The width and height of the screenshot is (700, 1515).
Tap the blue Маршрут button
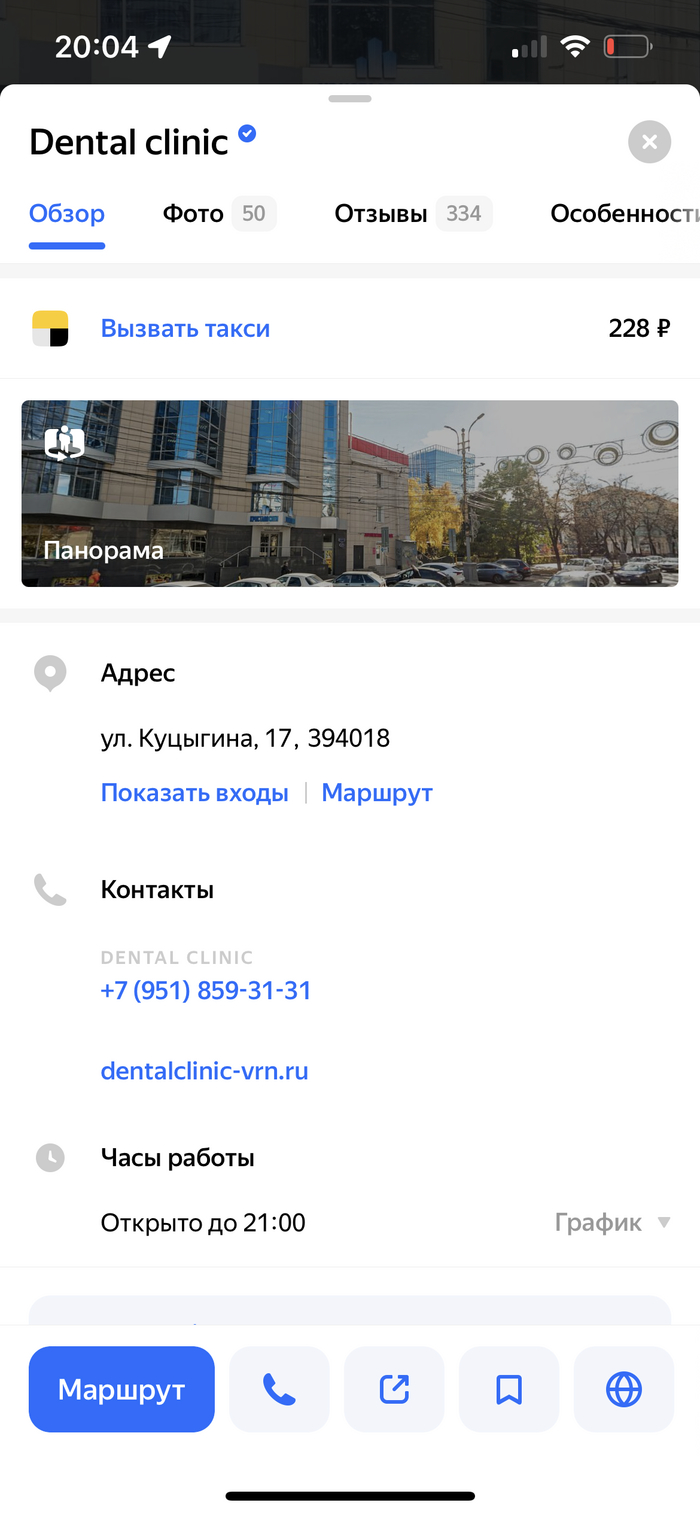(x=122, y=1389)
